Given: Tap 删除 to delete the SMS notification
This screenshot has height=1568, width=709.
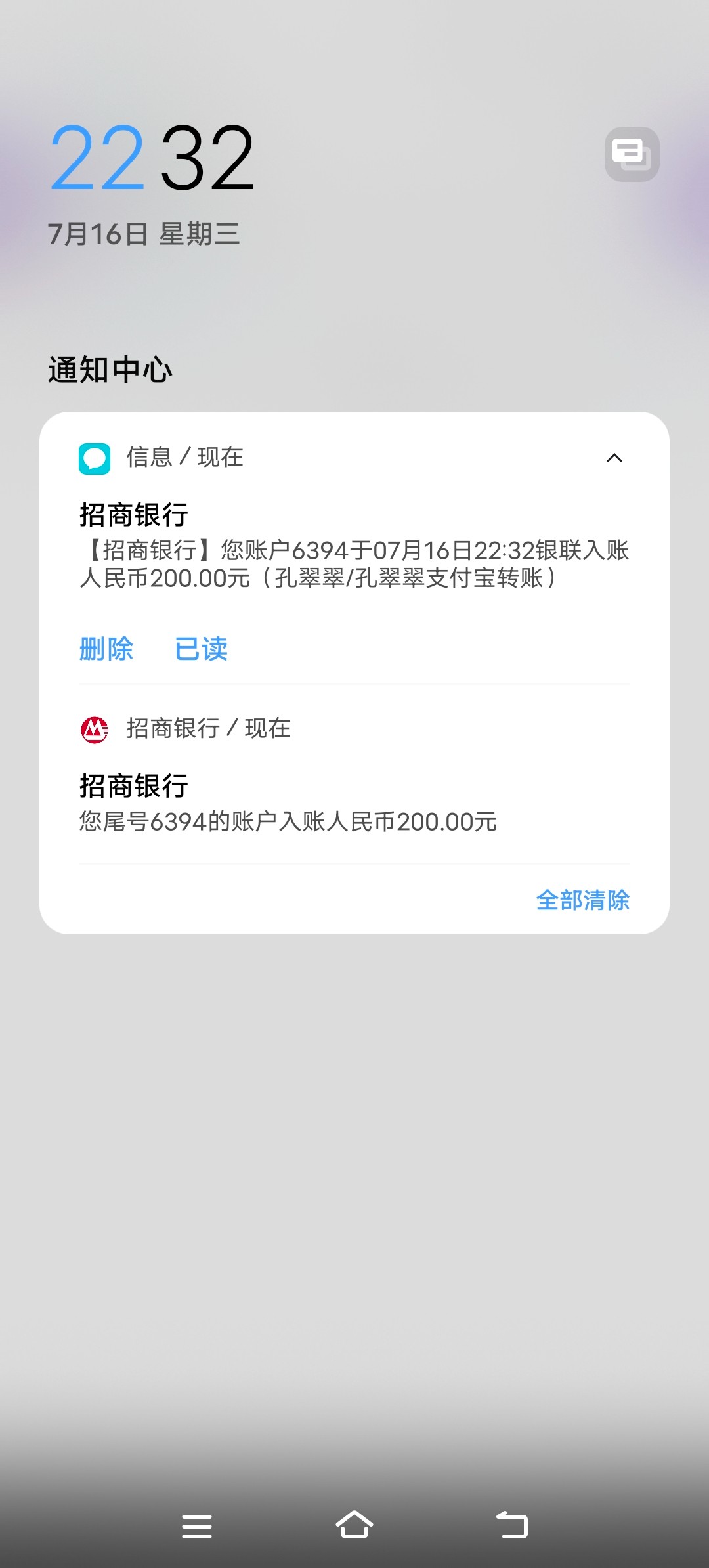Looking at the screenshot, I should 106,649.
